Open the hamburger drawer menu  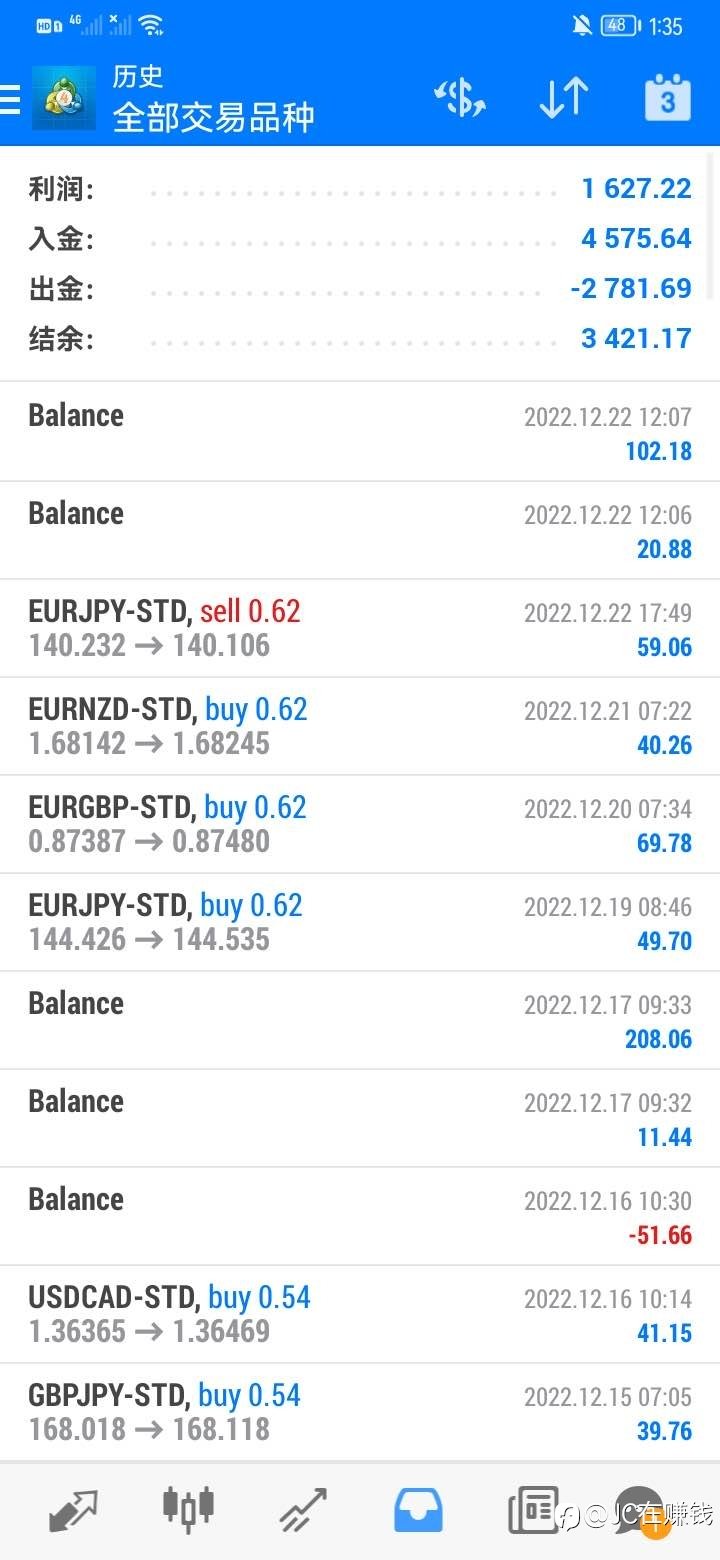pos(10,99)
